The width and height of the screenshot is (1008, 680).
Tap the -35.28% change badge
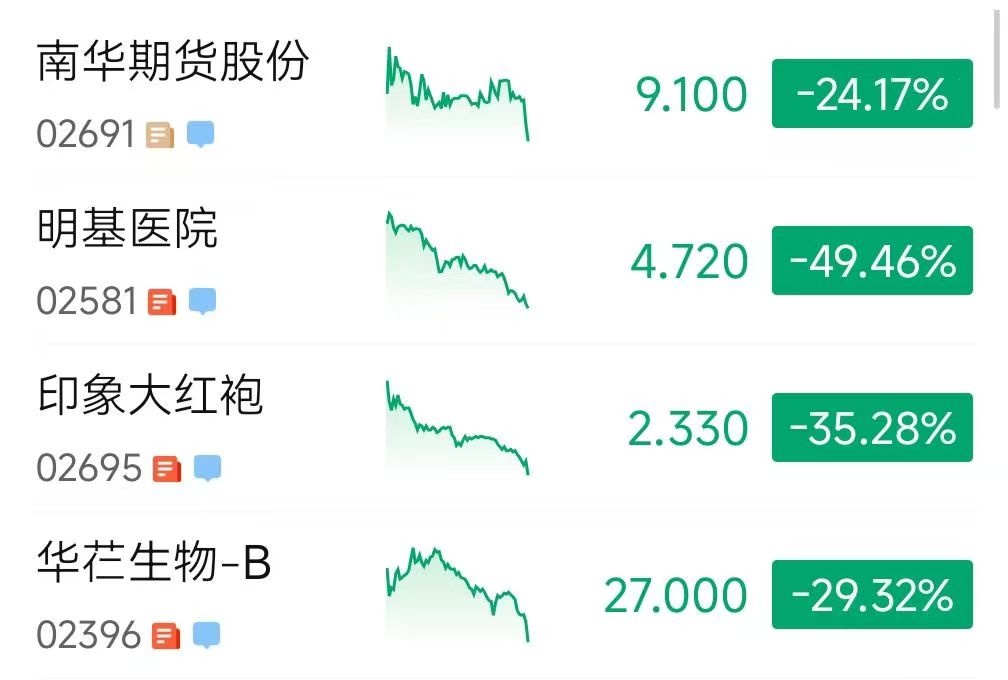click(x=872, y=428)
